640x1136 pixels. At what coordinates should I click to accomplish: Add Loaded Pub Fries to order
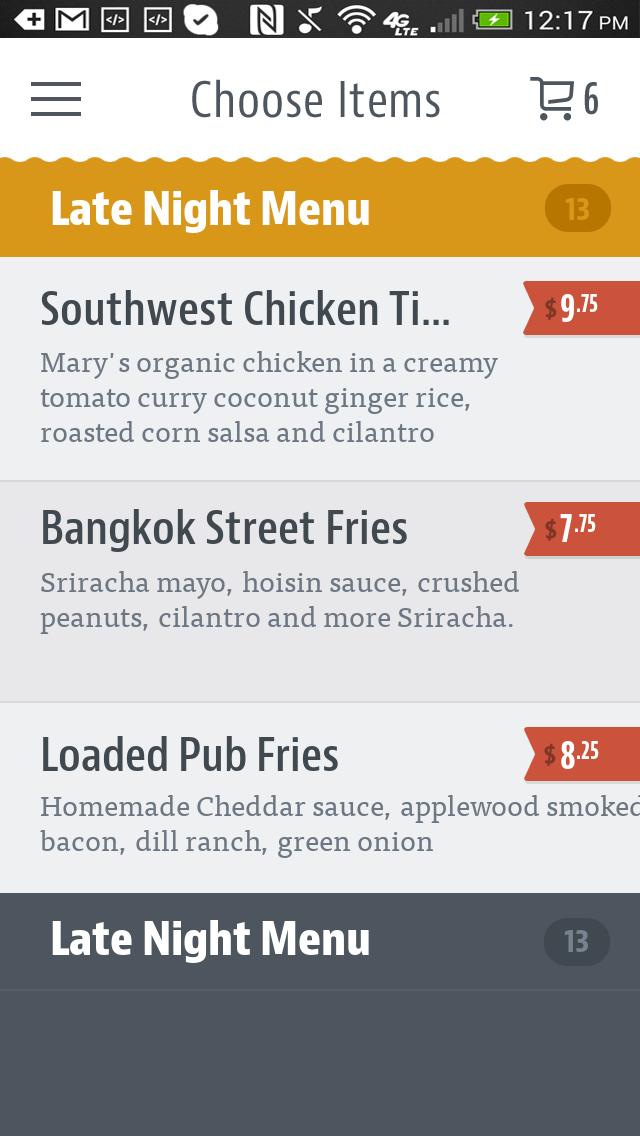tap(280, 797)
